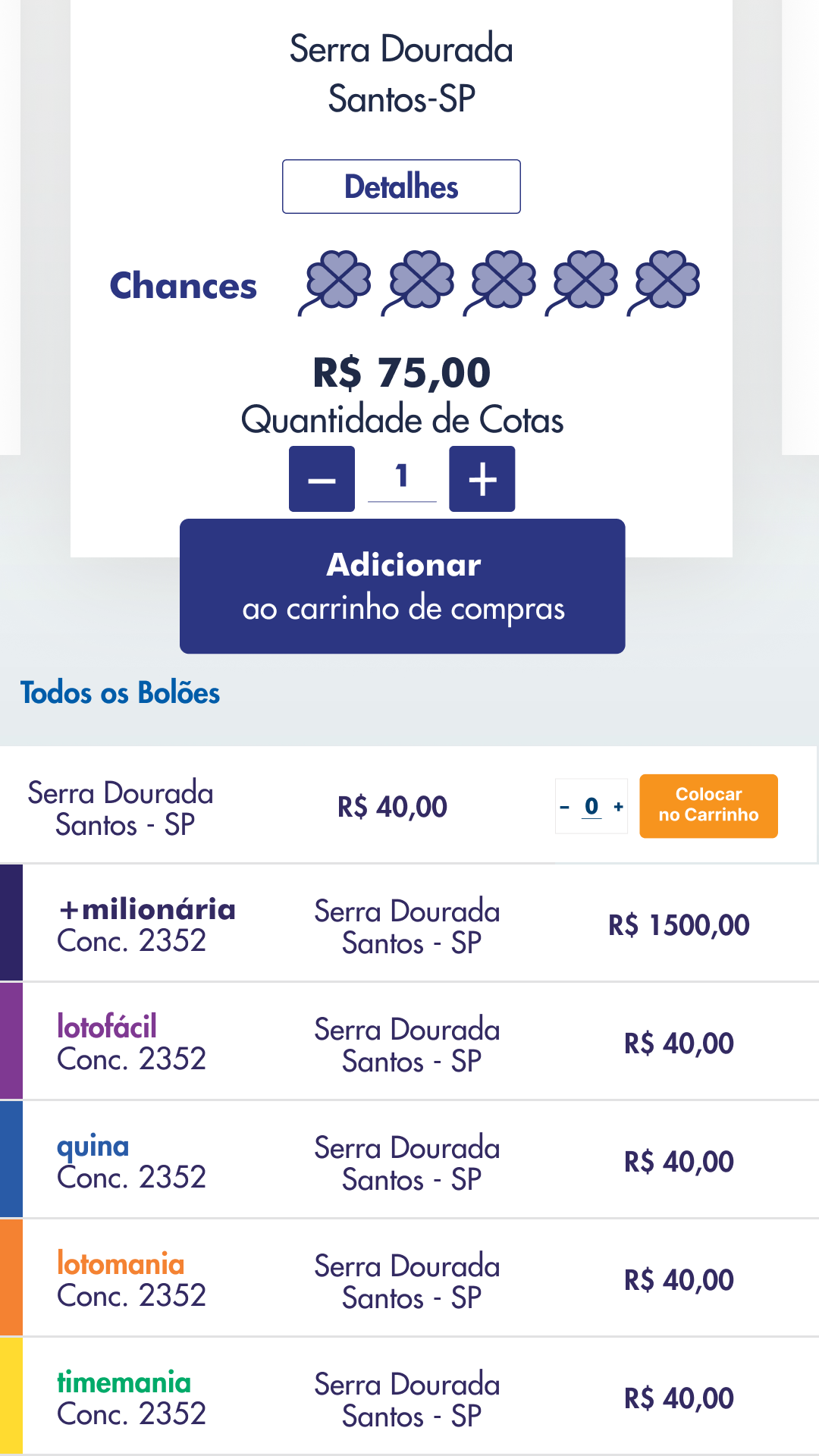This screenshot has height=1456, width=819.
Task: Click the minus icon beside the zero quantity
Action: [x=564, y=806]
